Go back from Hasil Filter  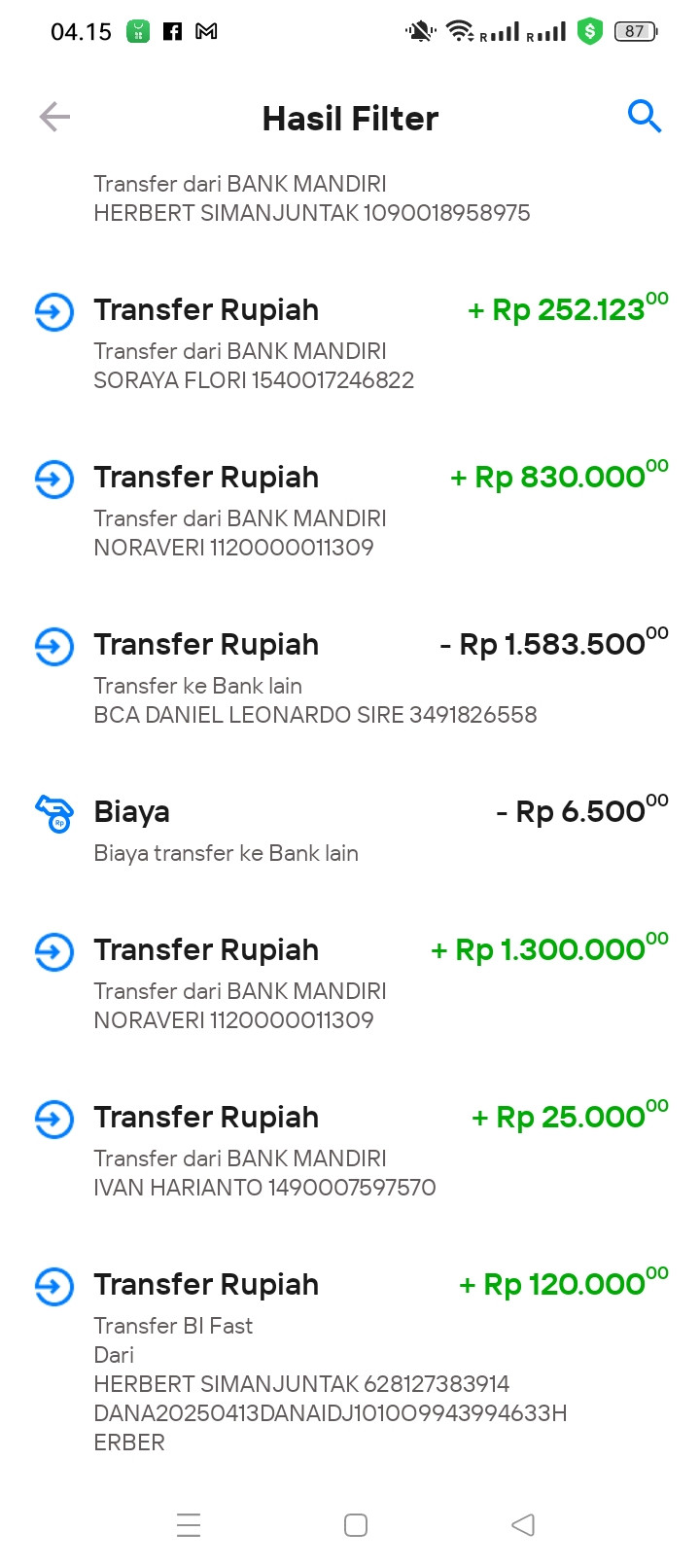click(54, 118)
